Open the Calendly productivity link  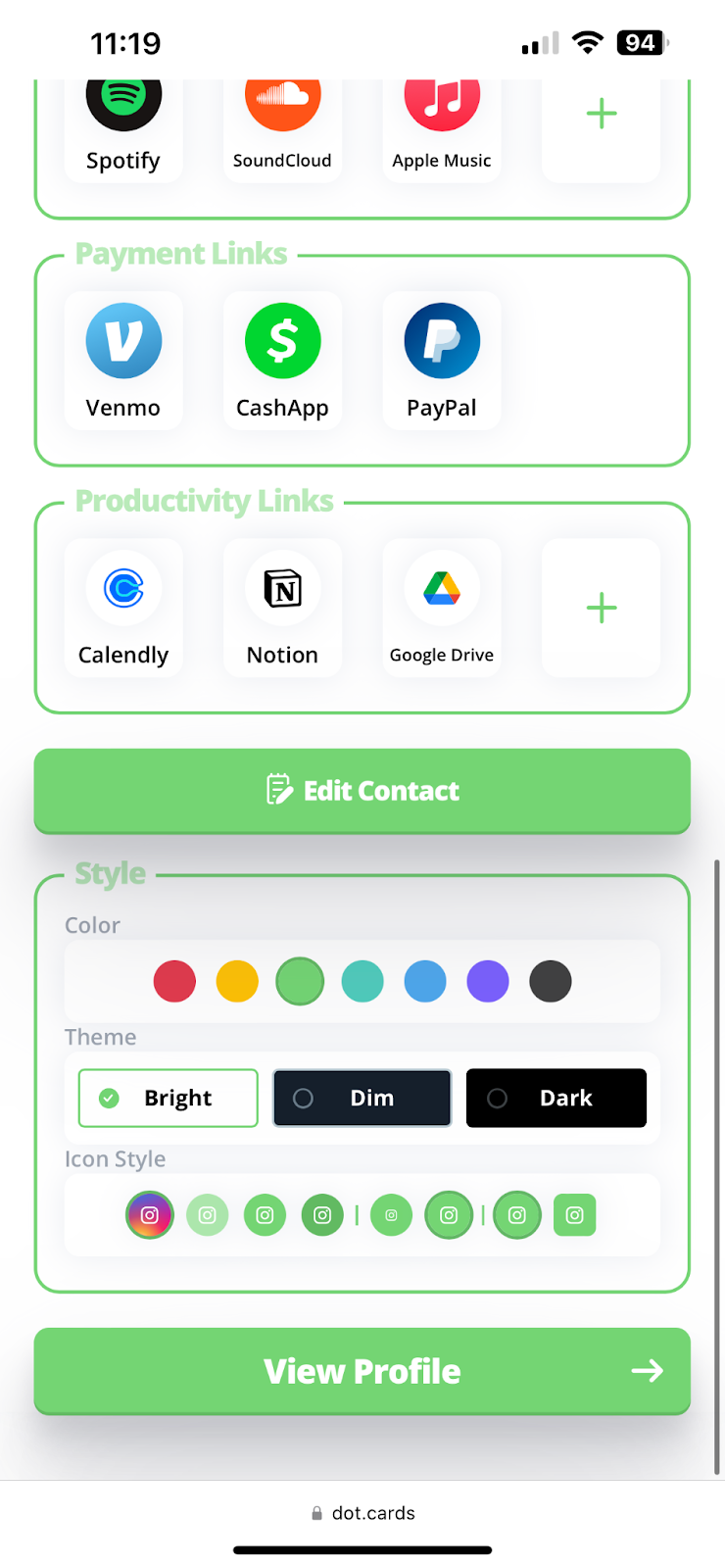tap(123, 608)
